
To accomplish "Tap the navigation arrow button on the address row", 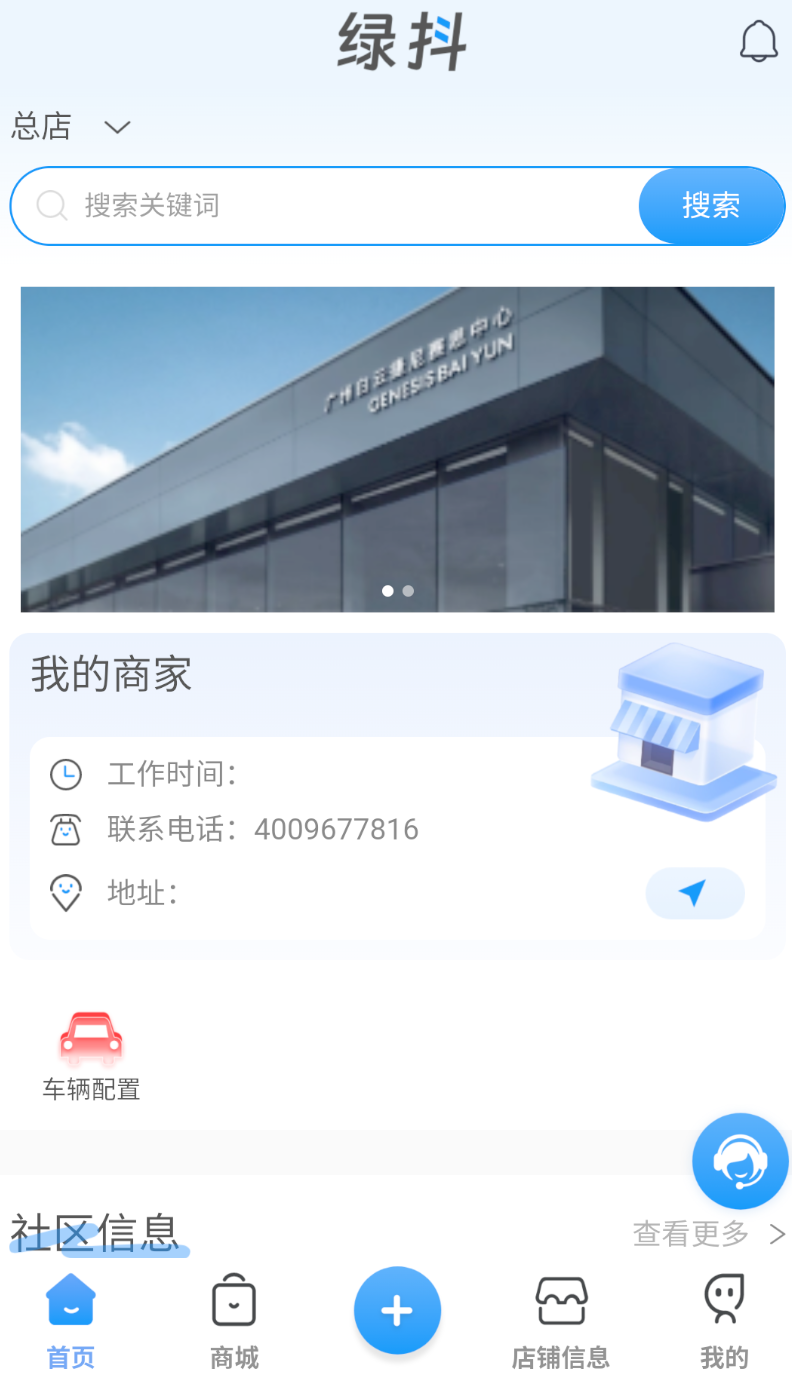I will (x=695, y=893).
